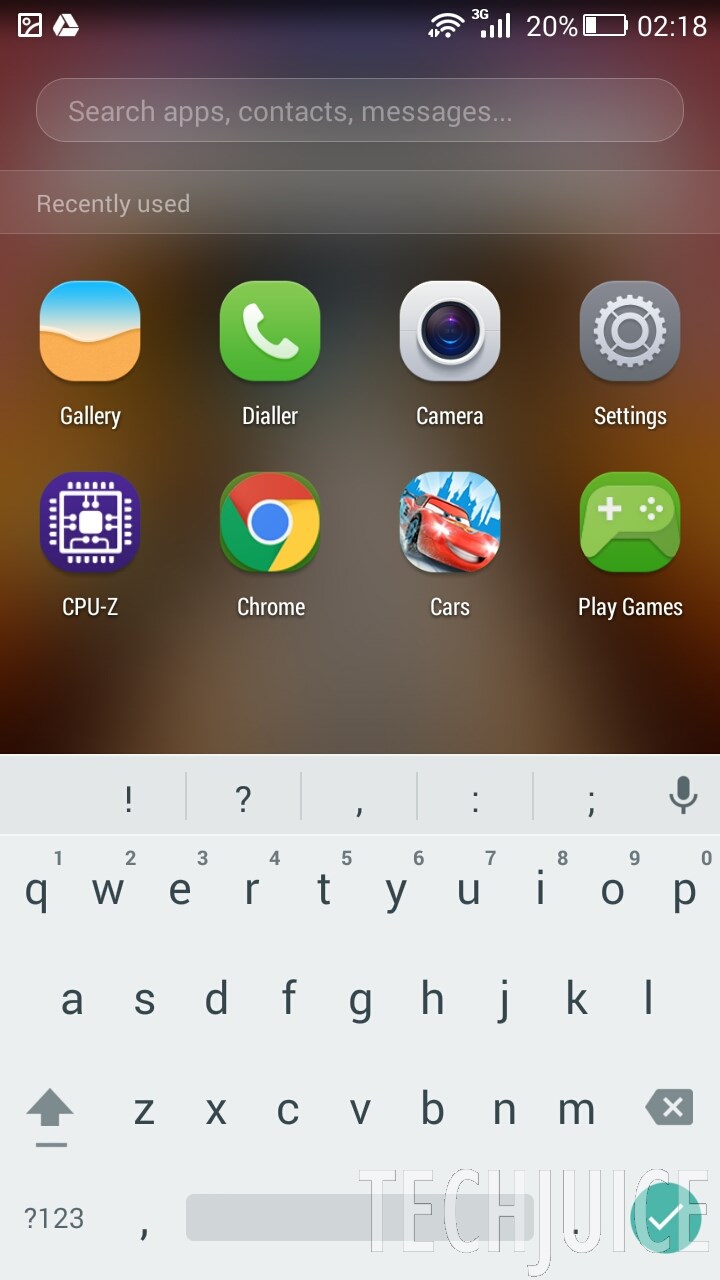
Task: Open the Chrome browser
Action: tap(270, 523)
